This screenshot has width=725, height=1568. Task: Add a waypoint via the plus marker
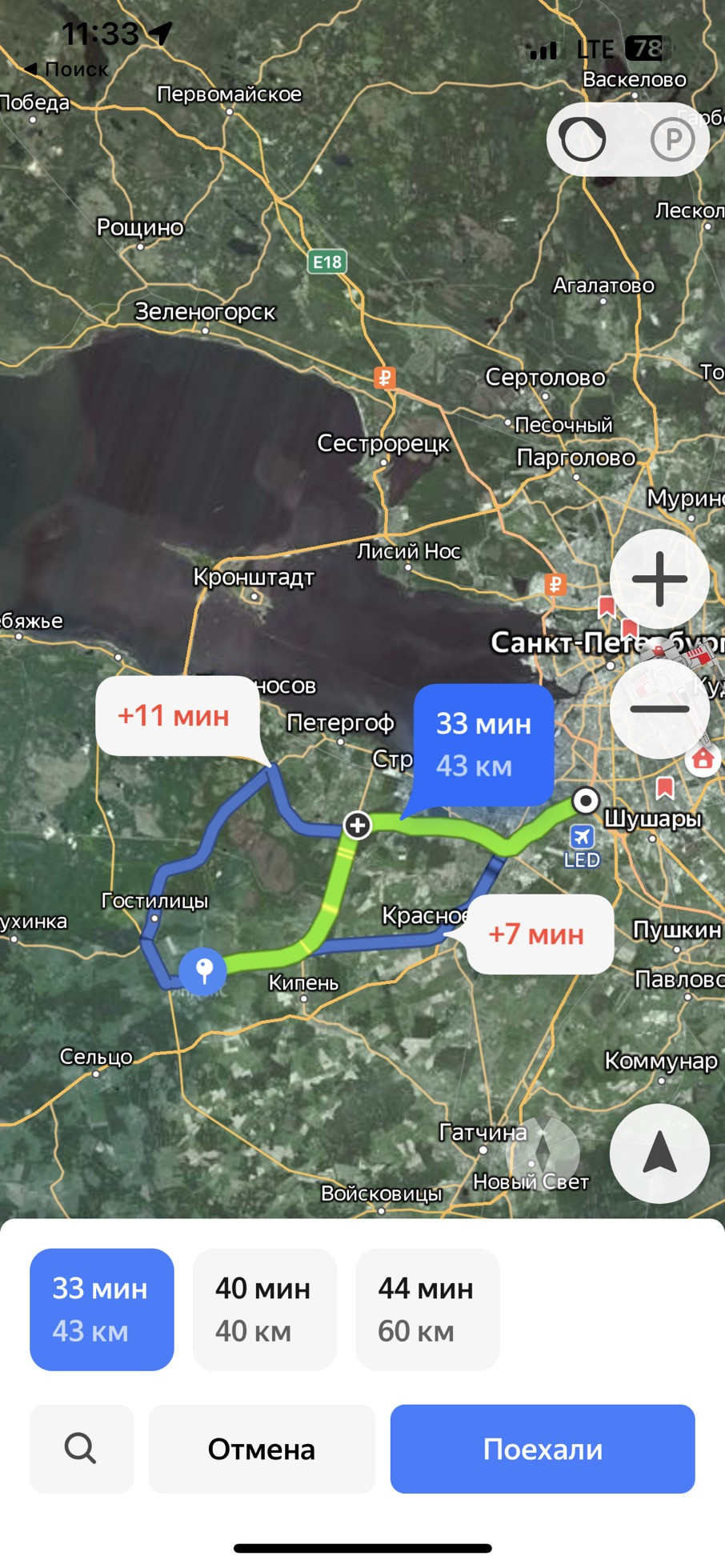(x=358, y=825)
